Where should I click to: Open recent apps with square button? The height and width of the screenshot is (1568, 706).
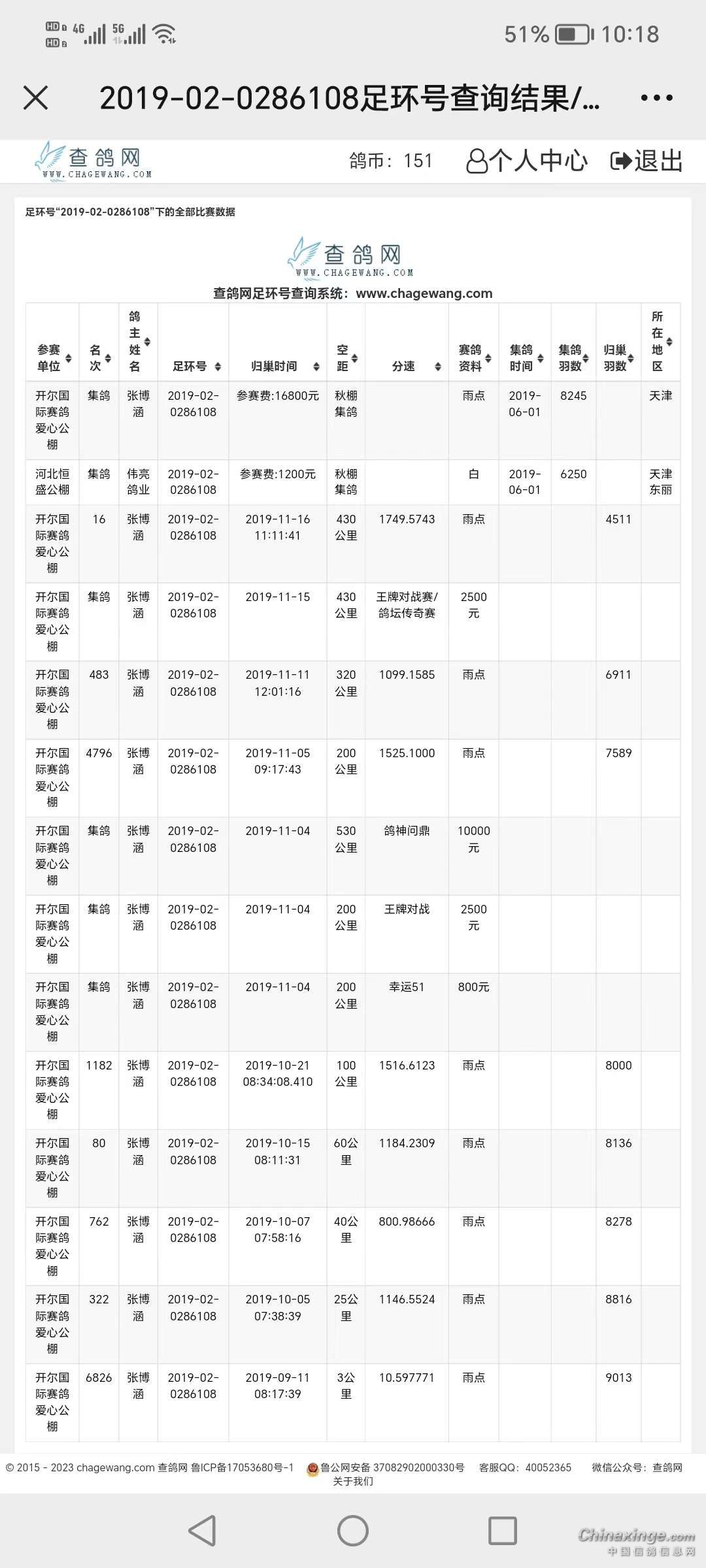503,1530
